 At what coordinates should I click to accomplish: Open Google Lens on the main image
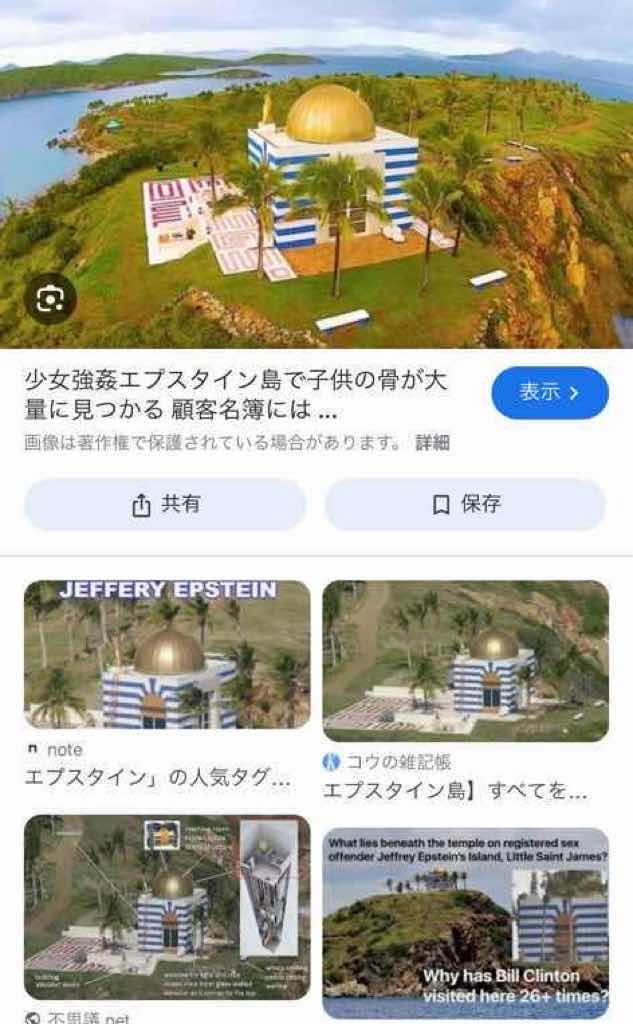point(50,299)
